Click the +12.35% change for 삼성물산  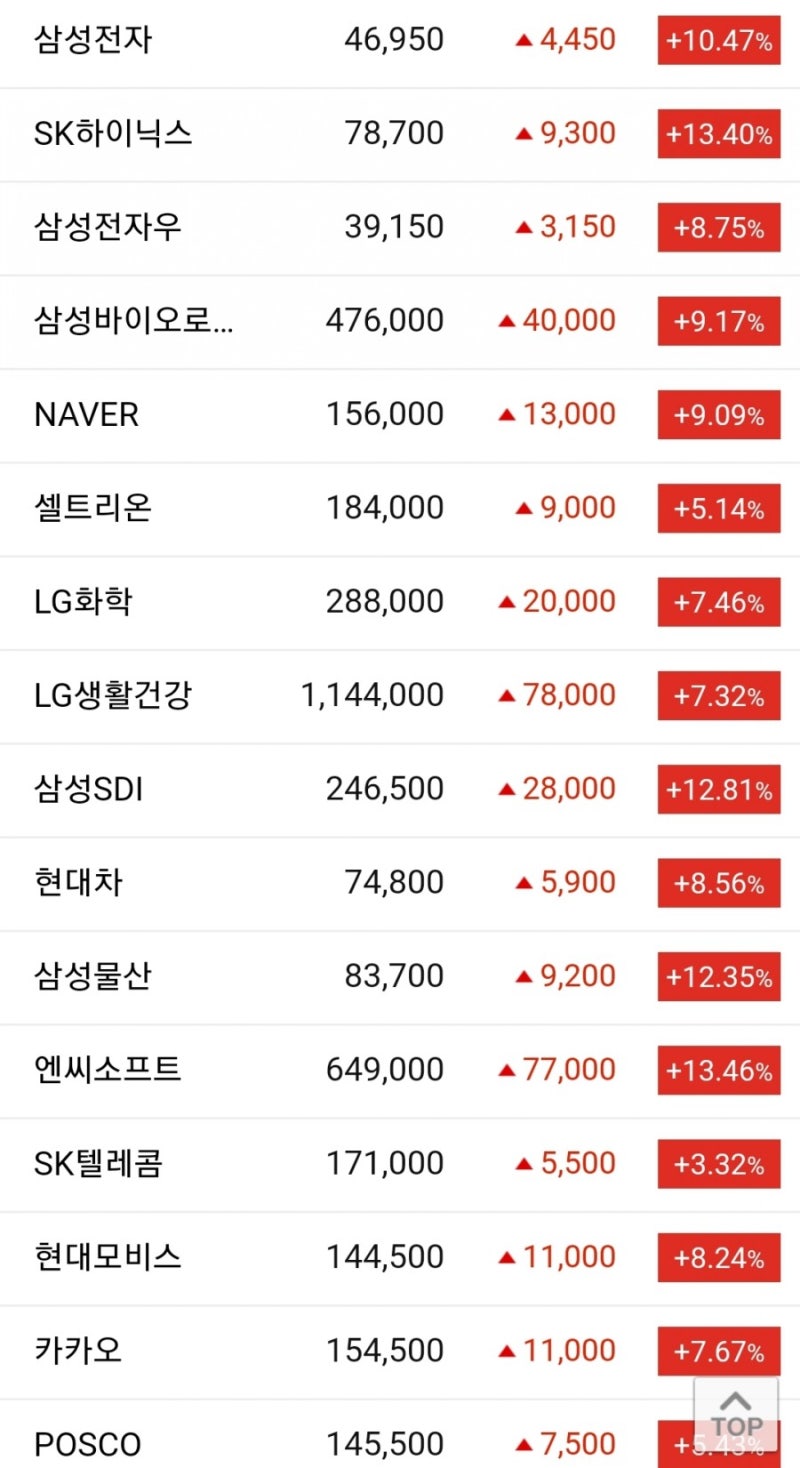click(x=718, y=976)
